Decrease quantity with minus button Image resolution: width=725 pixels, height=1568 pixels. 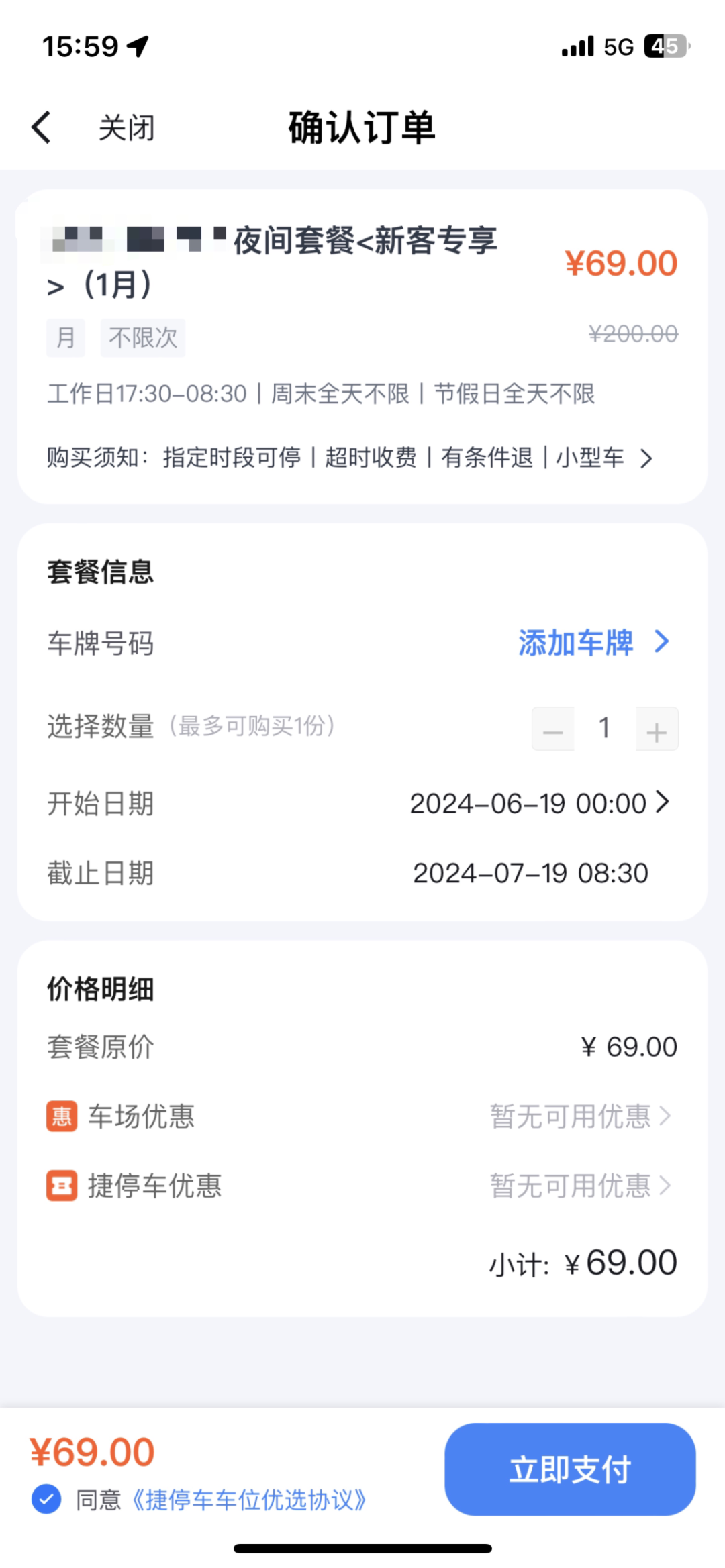click(x=553, y=729)
